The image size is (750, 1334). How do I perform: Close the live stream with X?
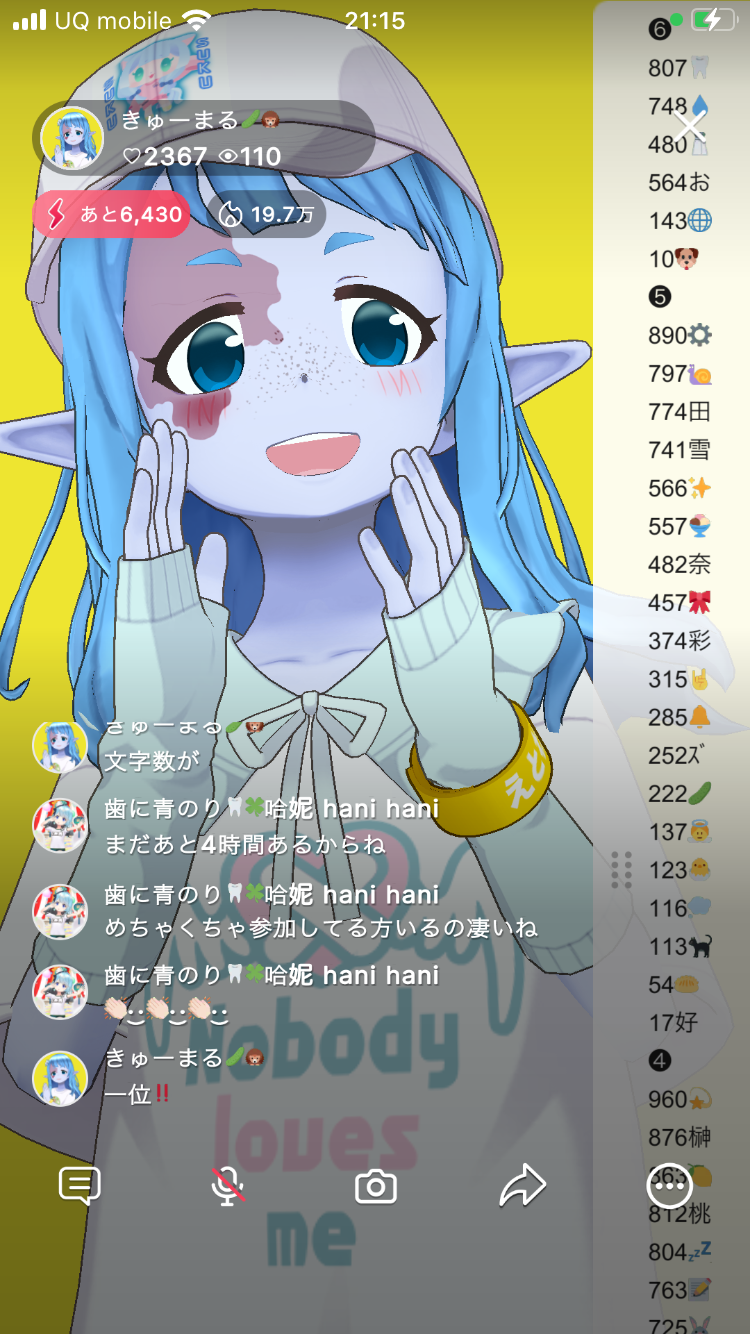689,127
